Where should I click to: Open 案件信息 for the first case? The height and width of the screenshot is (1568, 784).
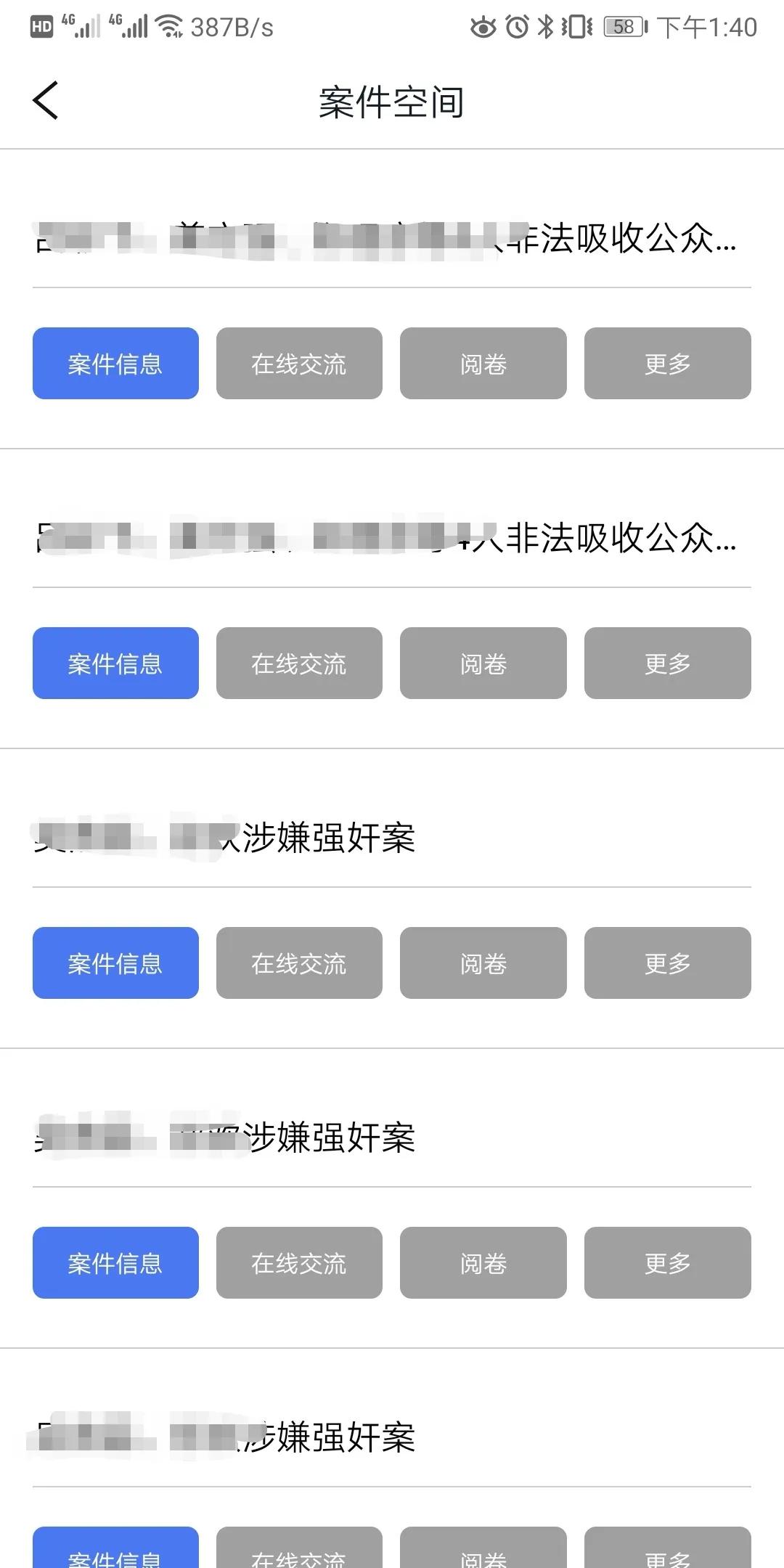(115, 364)
